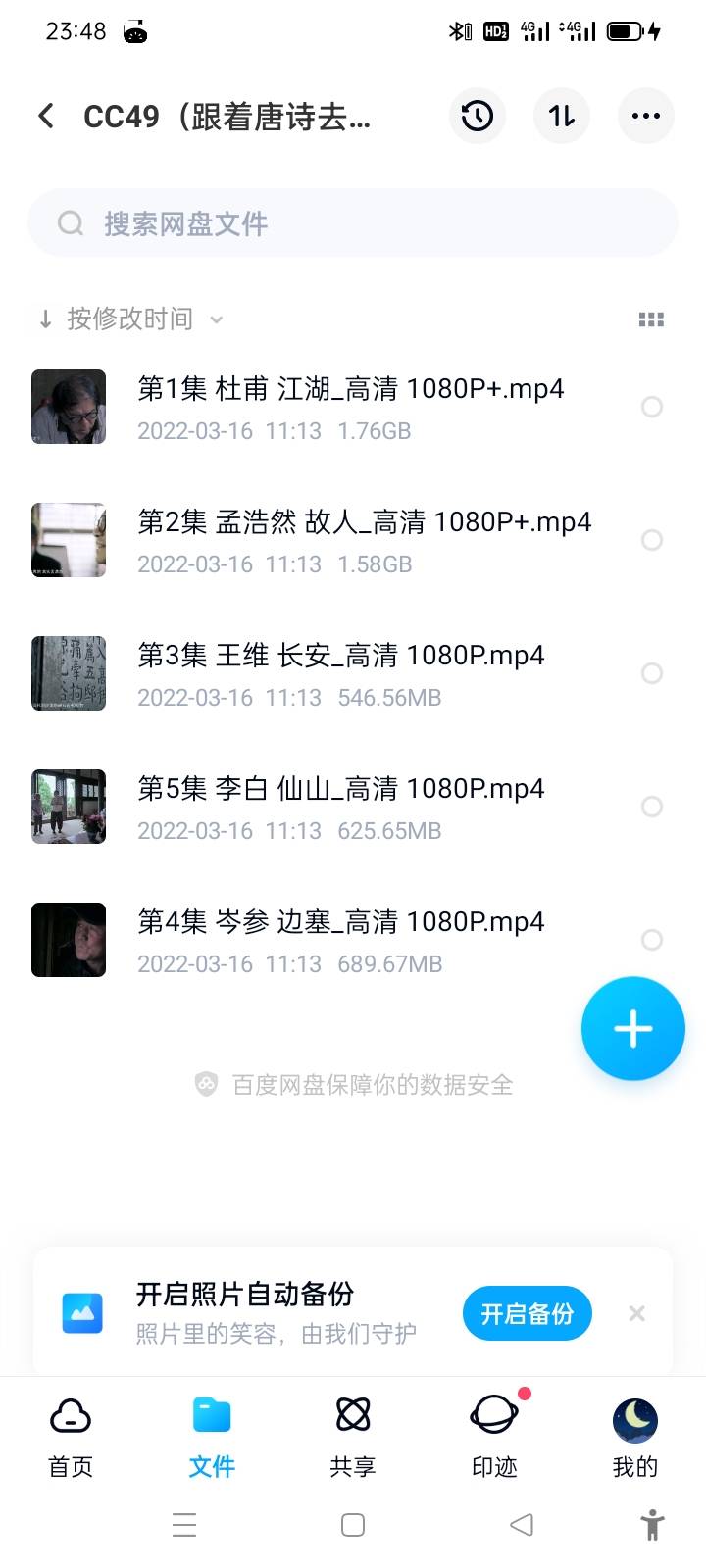Dismiss the backup banner with the X
Image resolution: width=706 pixels, height=1568 pixels.
pyautogui.click(x=636, y=1313)
